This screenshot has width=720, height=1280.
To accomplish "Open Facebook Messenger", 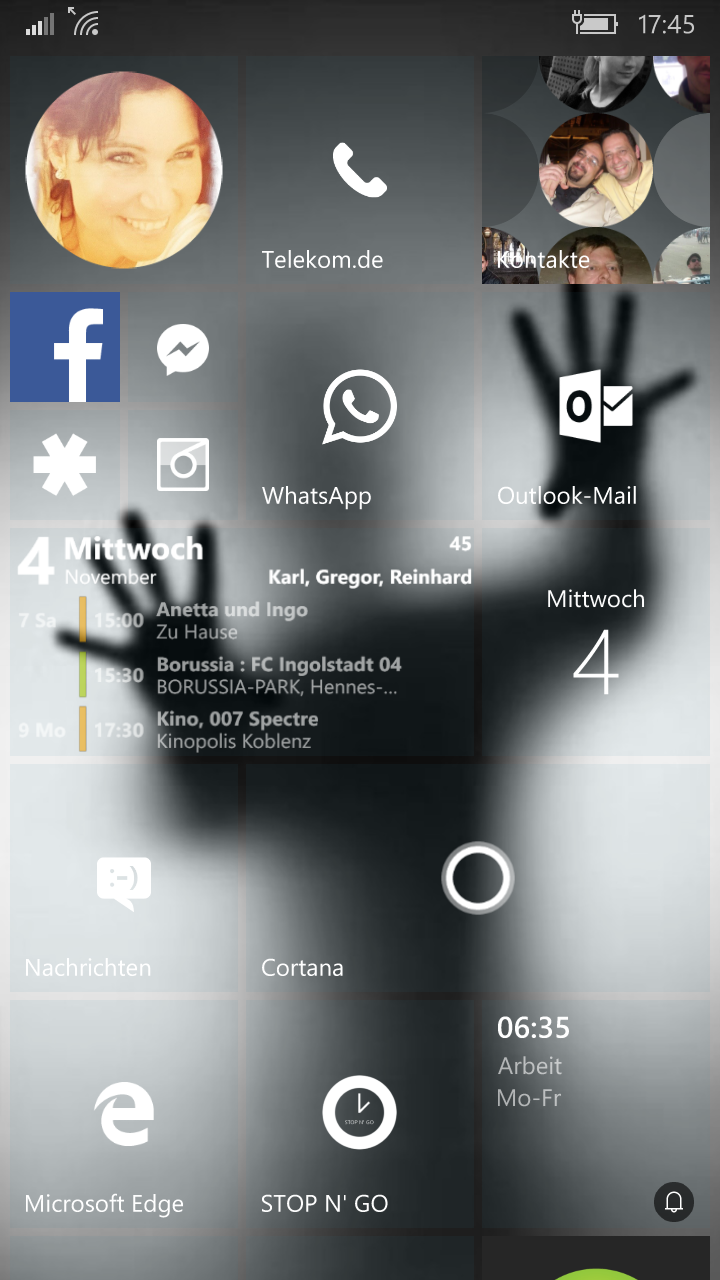I will pyautogui.click(x=183, y=347).
